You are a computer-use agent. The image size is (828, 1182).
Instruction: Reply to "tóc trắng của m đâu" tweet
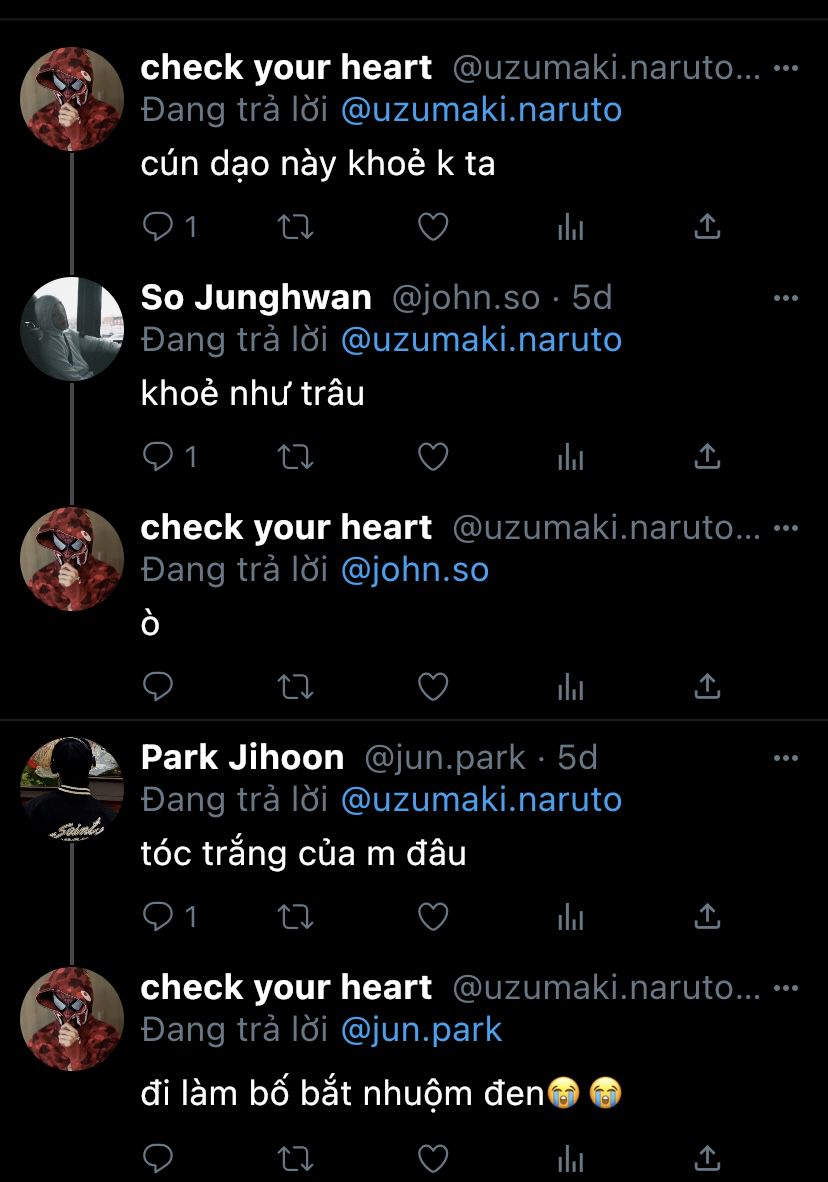point(158,916)
